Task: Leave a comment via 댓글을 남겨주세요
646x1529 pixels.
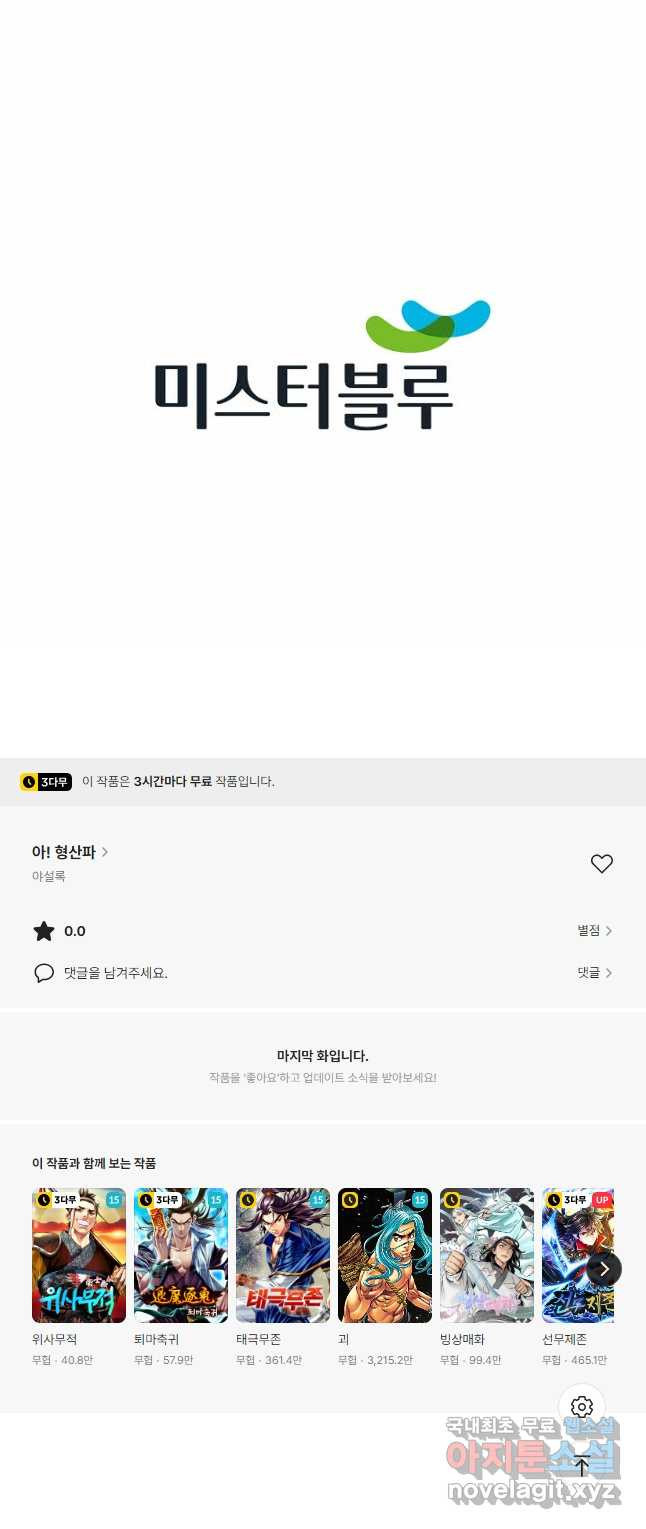Action: tap(115, 972)
